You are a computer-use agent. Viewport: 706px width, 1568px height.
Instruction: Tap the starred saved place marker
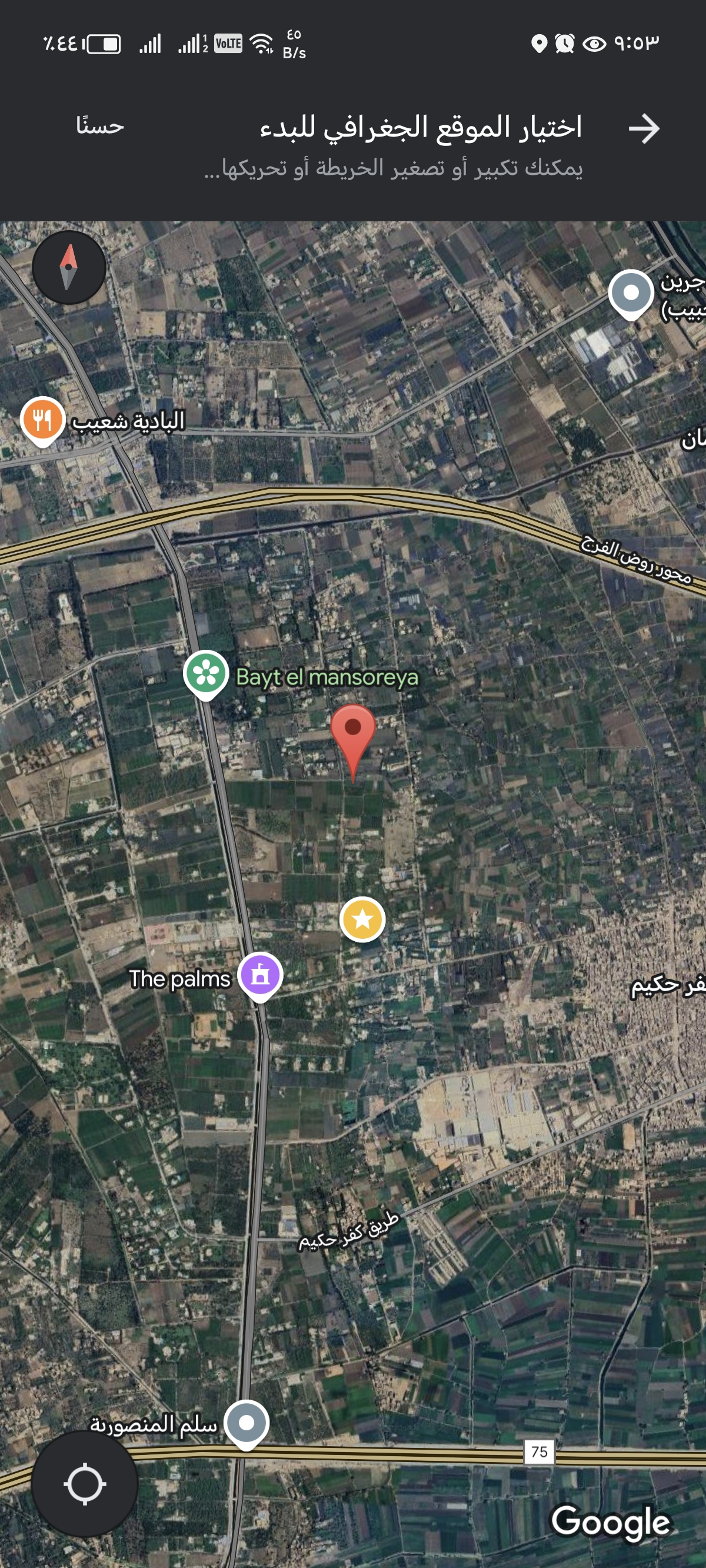362,919
